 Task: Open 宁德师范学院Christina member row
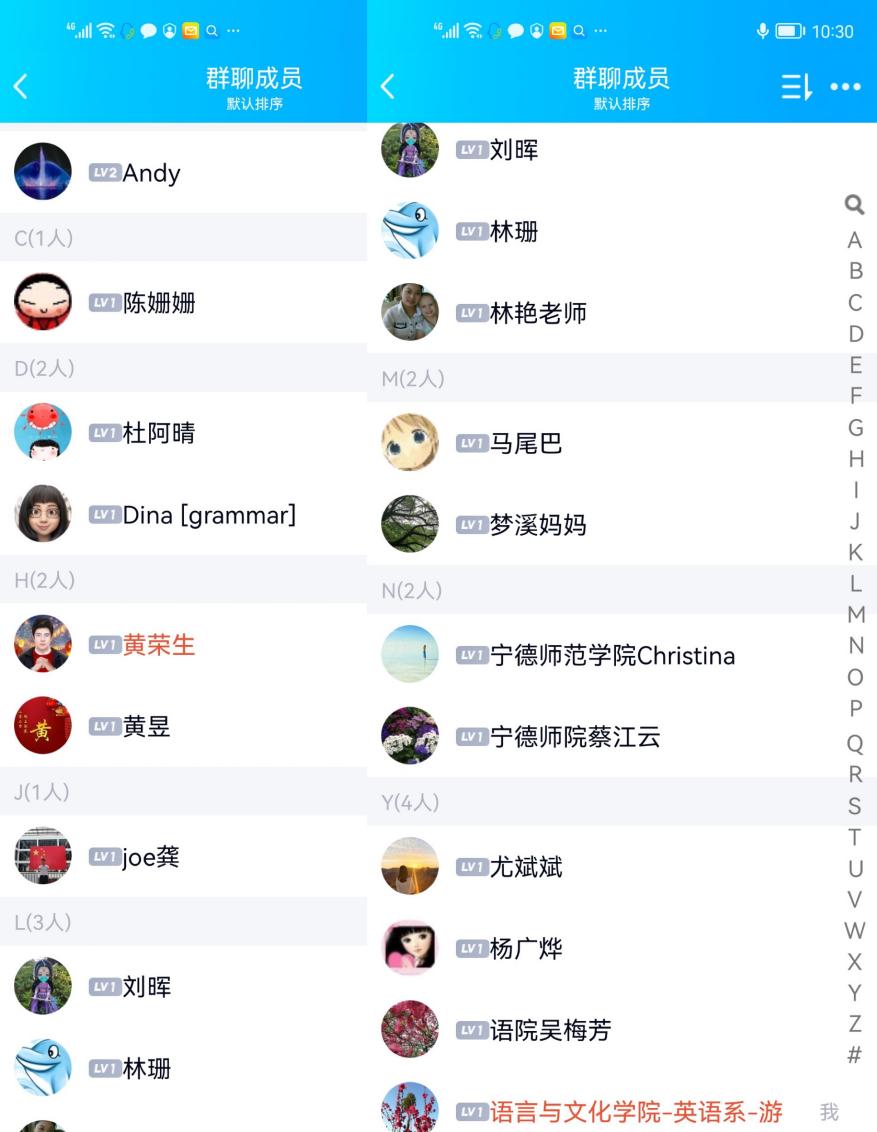(x=612, y=656)
